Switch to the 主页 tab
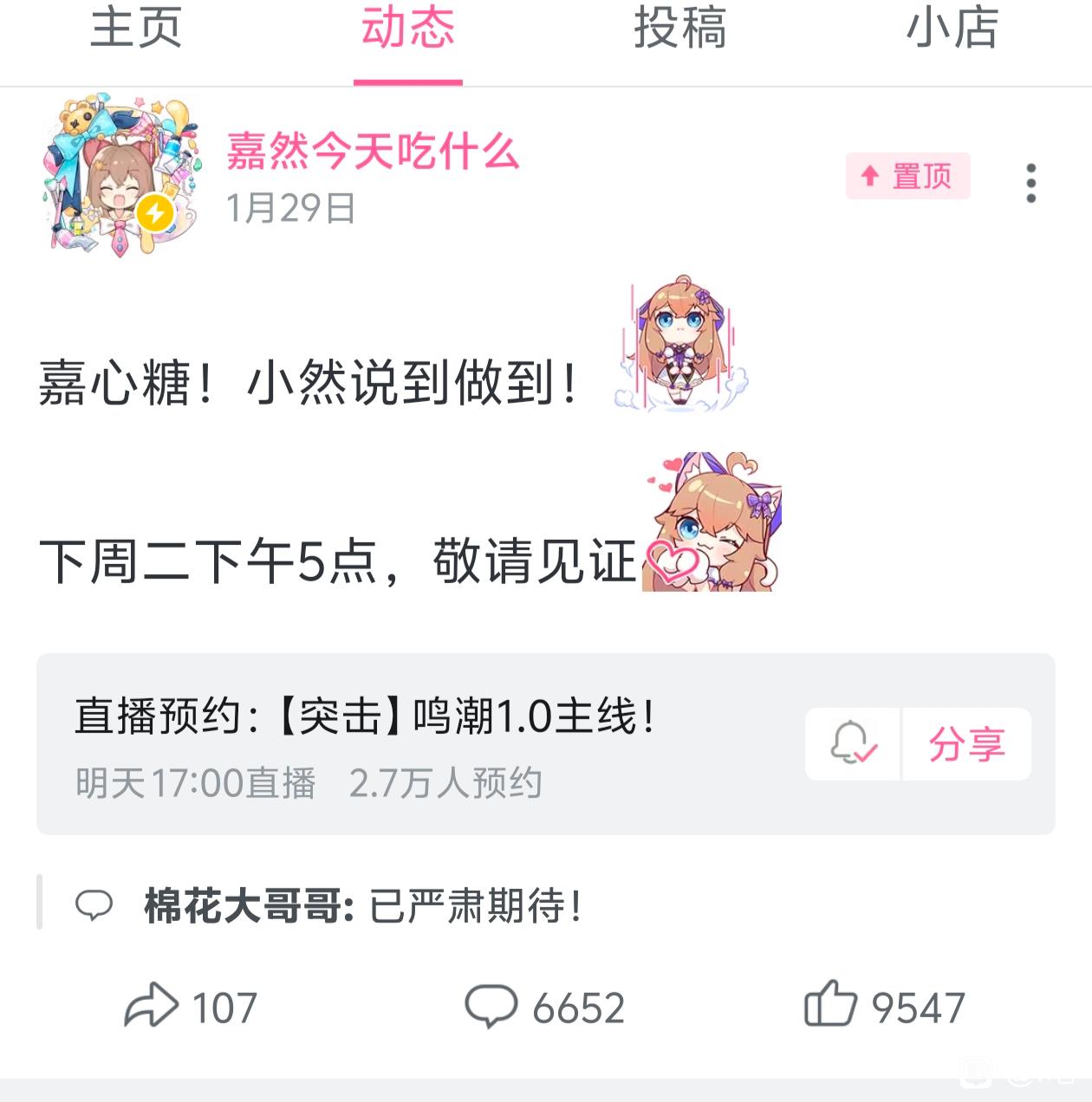 136,29
